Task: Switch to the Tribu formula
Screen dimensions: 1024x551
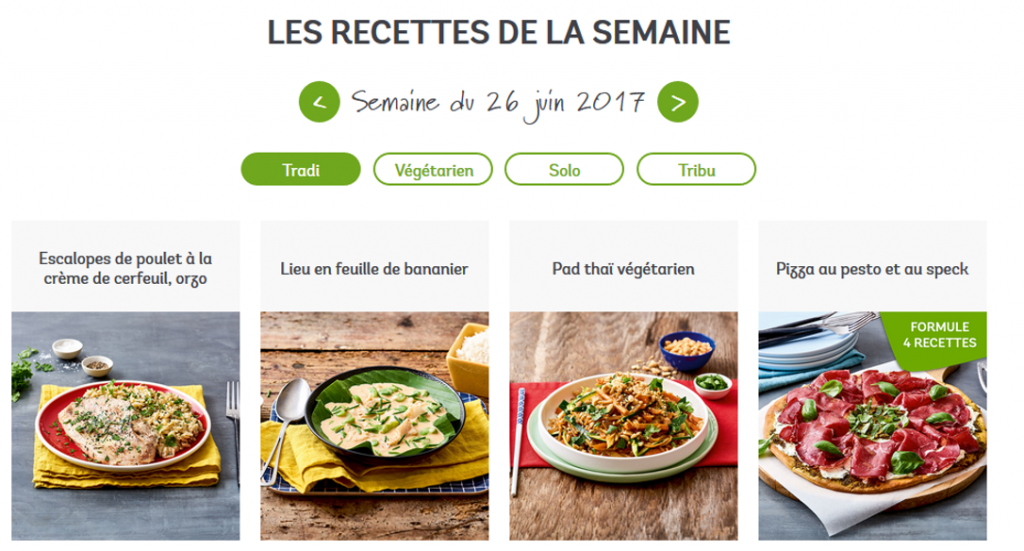Action: click(696, 170)
